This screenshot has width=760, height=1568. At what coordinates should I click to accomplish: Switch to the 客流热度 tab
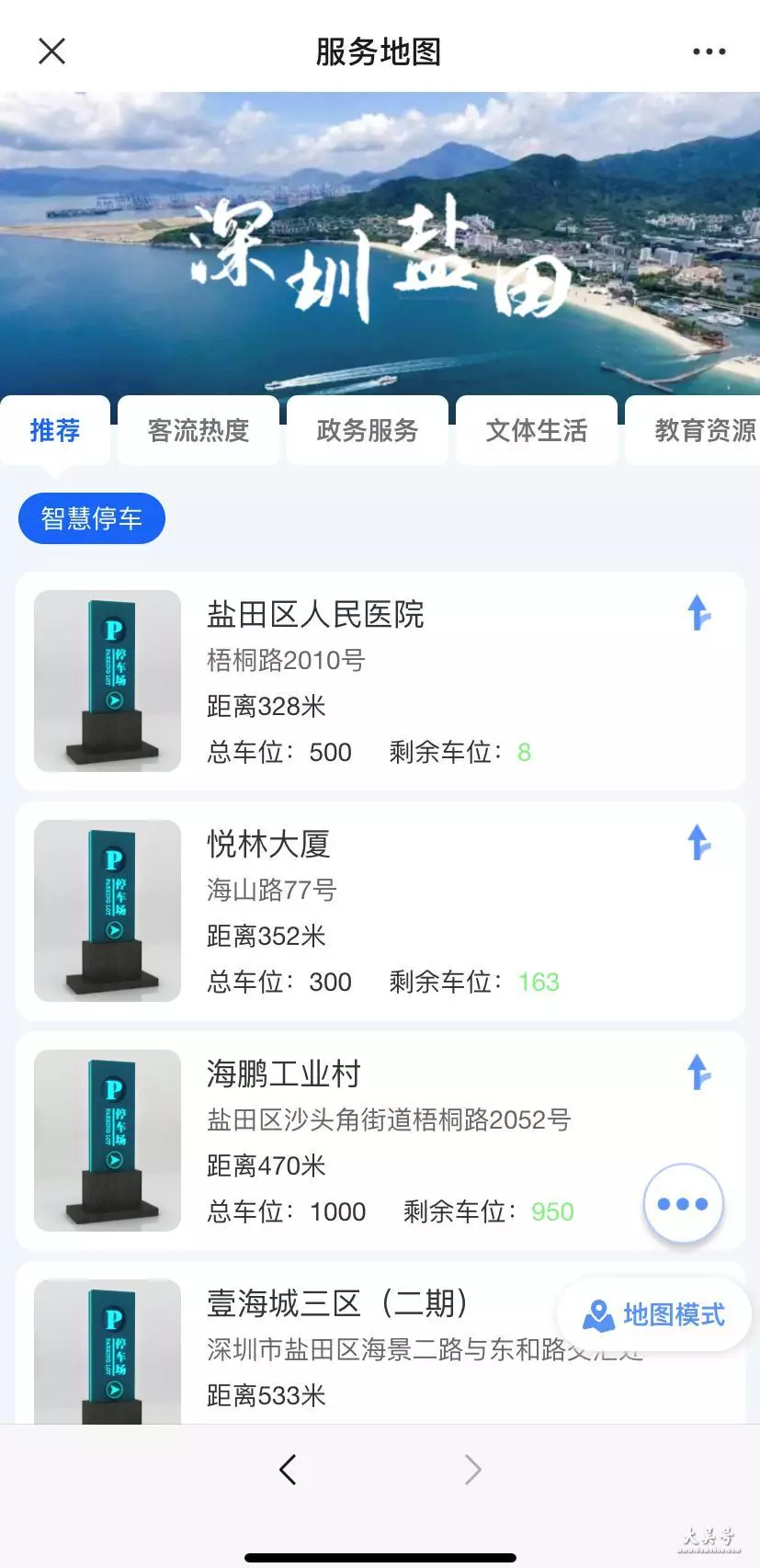199,430
